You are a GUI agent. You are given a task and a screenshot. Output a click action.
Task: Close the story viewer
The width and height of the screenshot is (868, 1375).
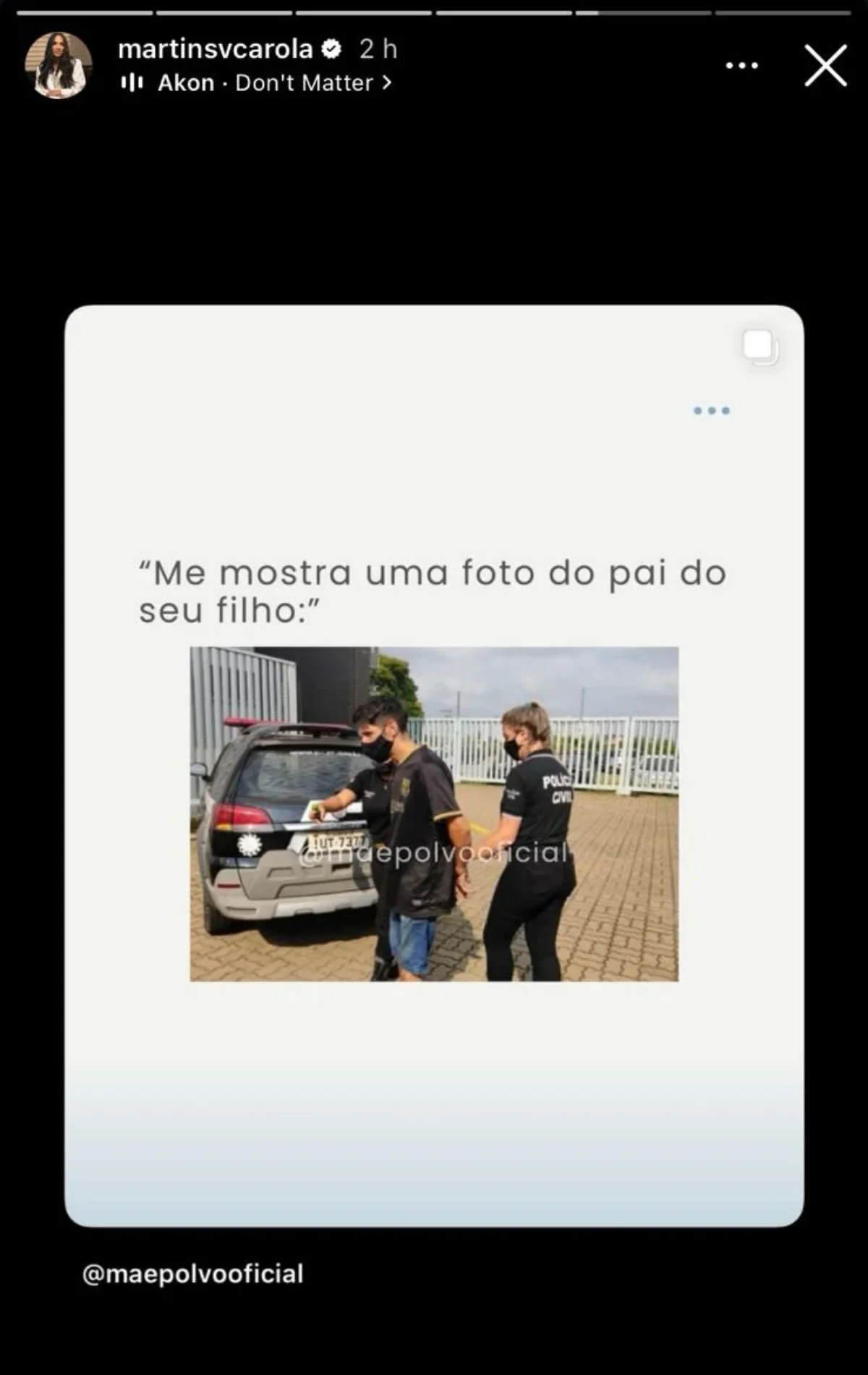[825, 66]
